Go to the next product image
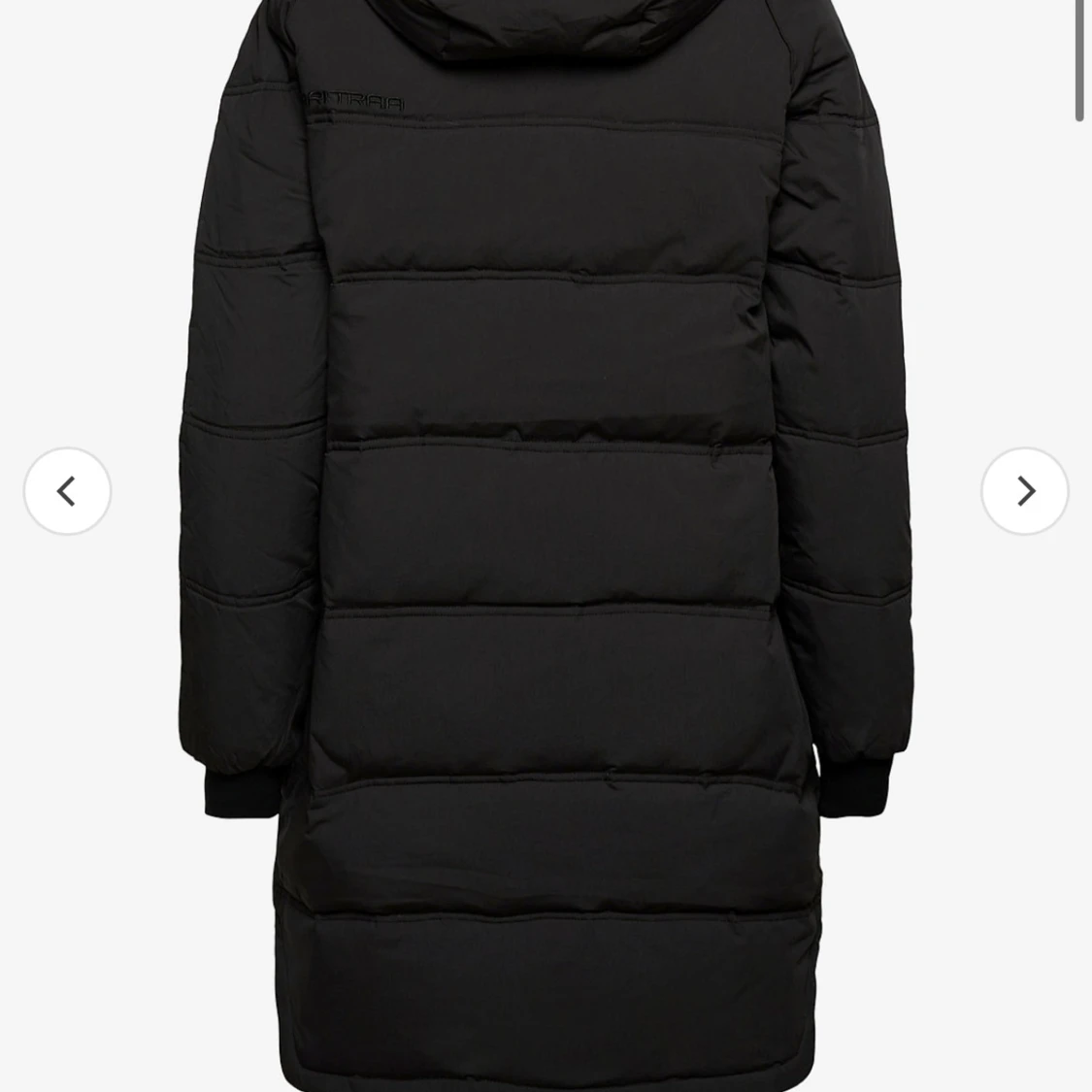Image resolution: width=1092 pixels, height=1092 pixels. pyautogui.click(x=1024, y=491)
